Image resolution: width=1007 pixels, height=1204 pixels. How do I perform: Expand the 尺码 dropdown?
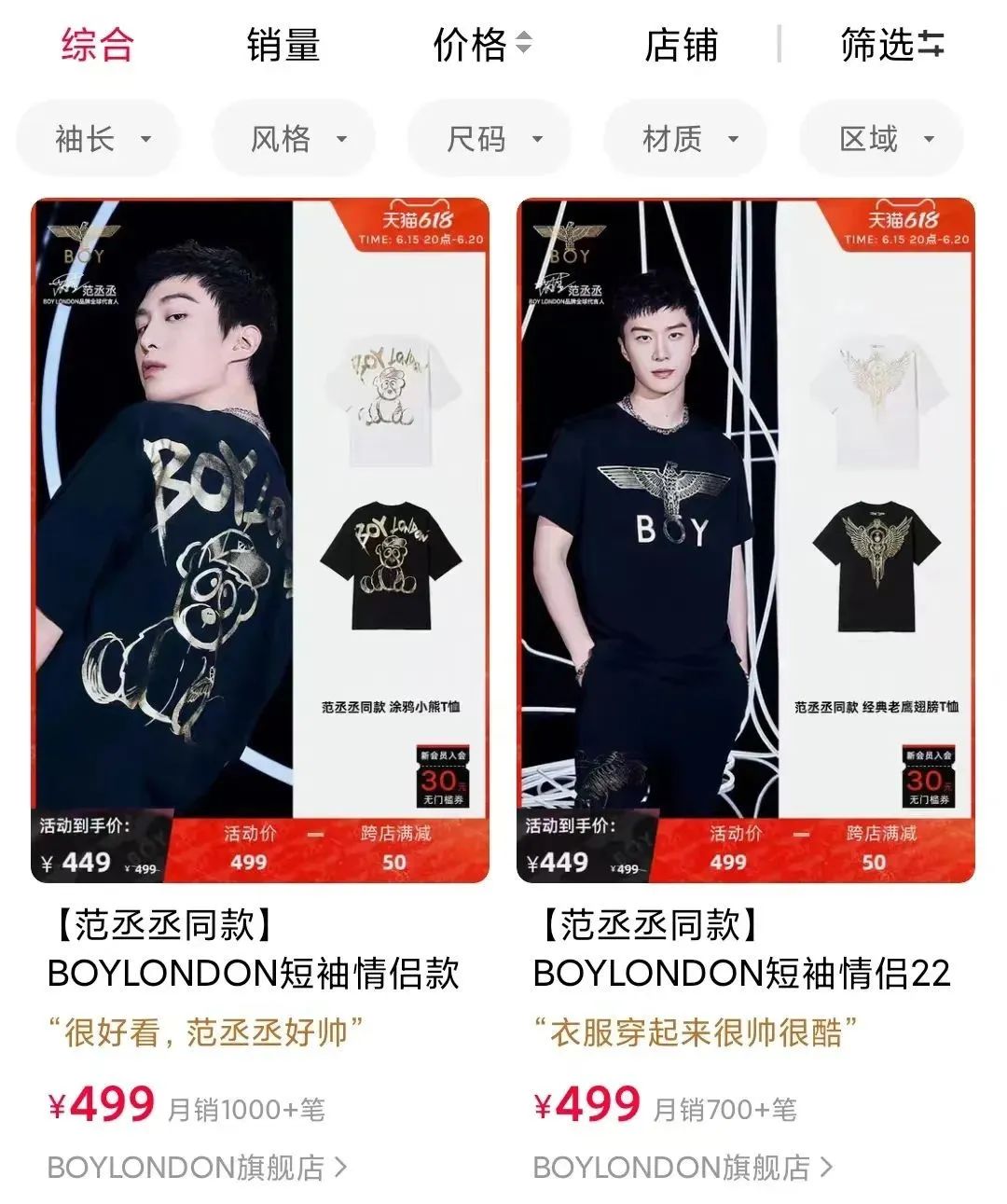point(490,140)
